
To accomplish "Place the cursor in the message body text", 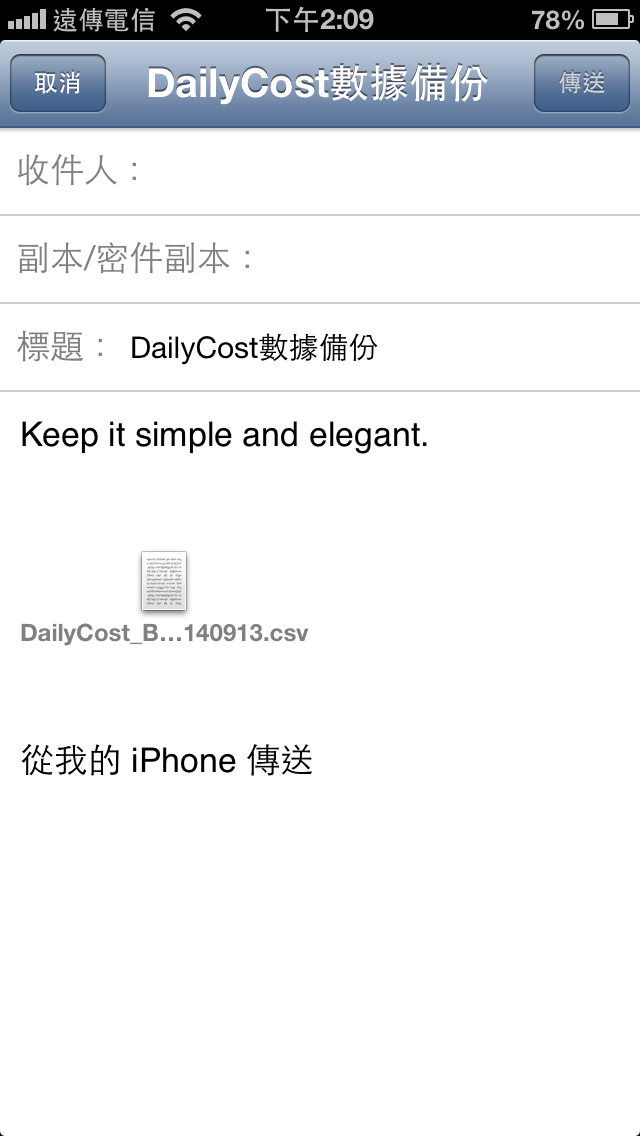I will (225, 435).
